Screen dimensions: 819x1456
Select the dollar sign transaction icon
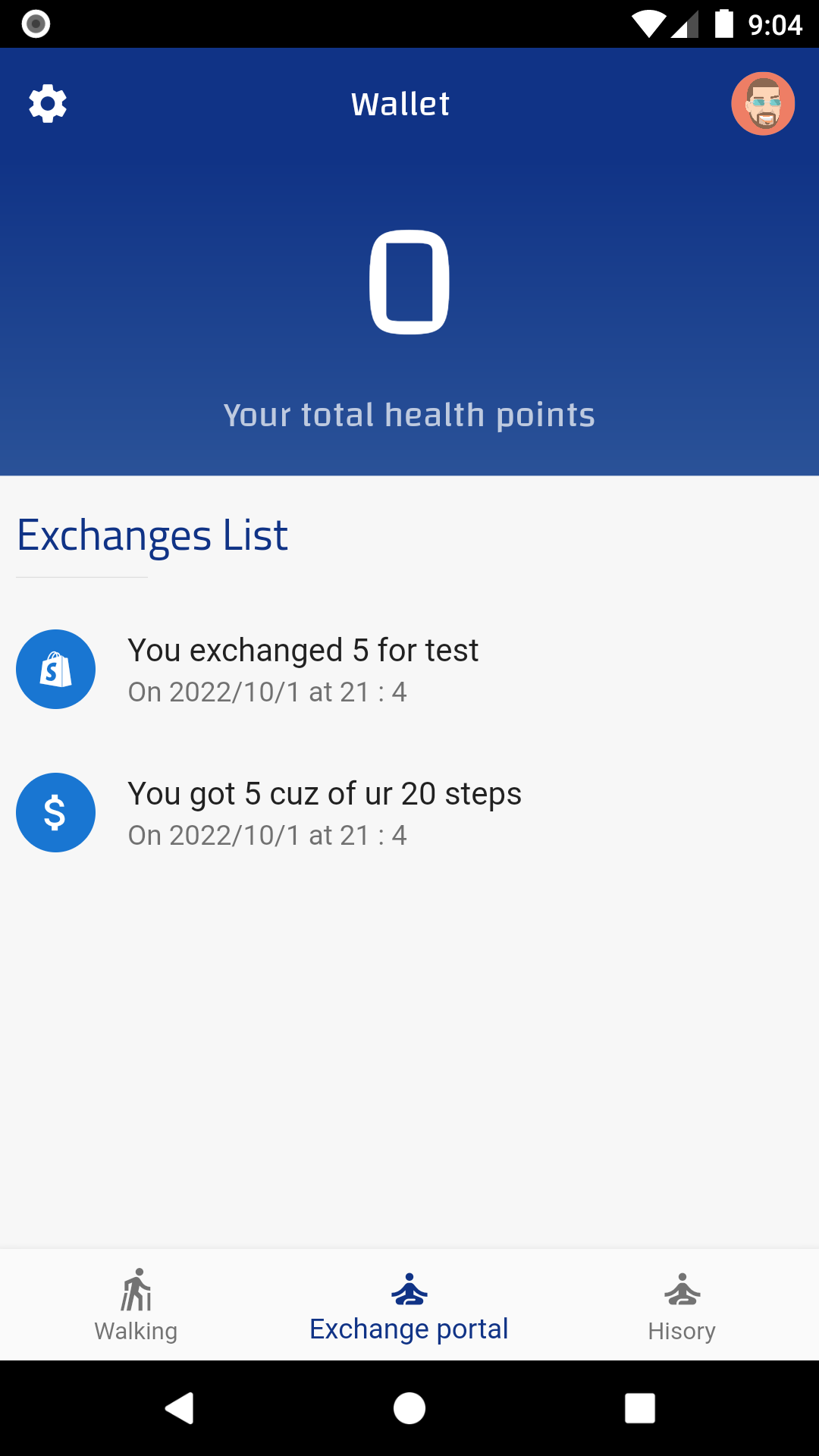click(55, 811)
